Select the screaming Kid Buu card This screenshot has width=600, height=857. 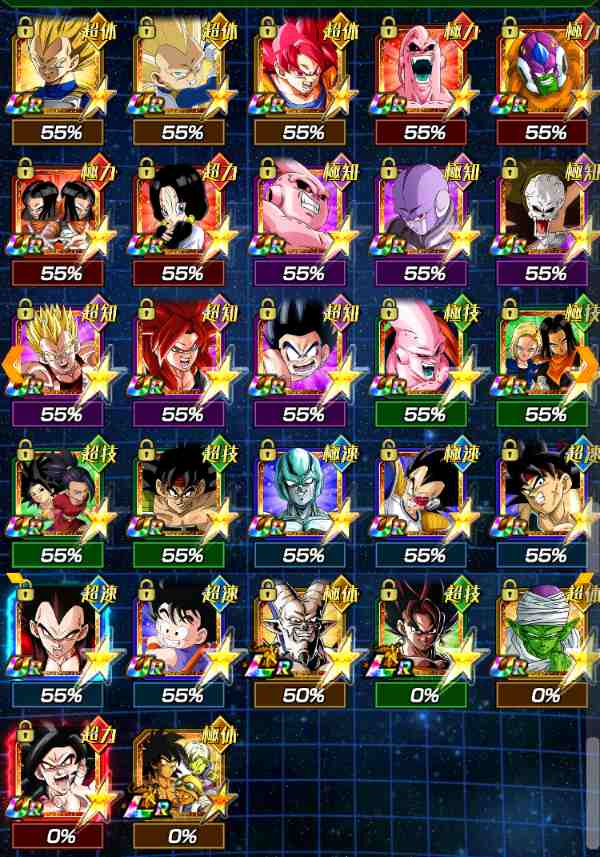click(424, 69)
